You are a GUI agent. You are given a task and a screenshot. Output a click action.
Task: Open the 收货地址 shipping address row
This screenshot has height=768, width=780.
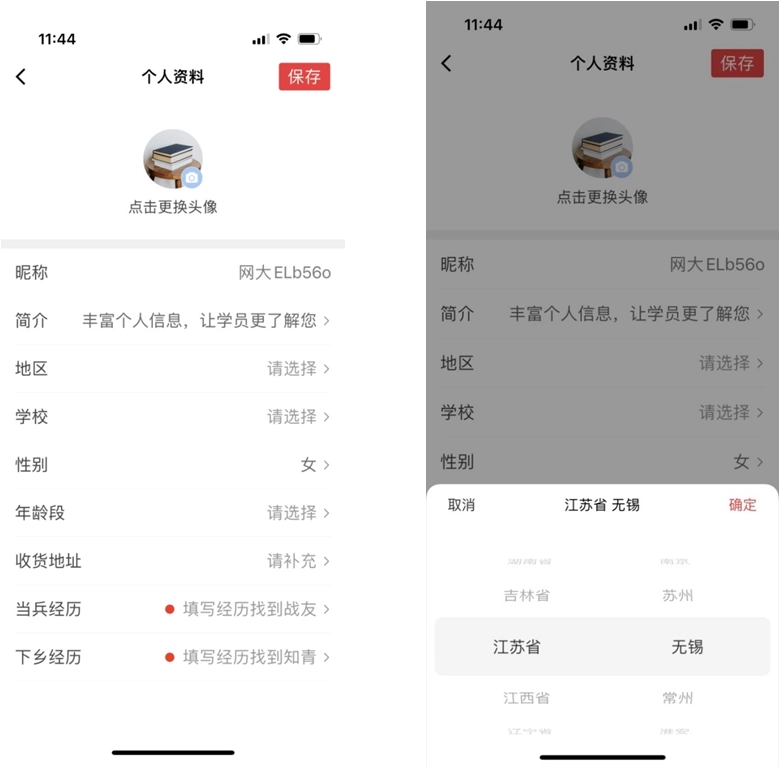(173, 561)
